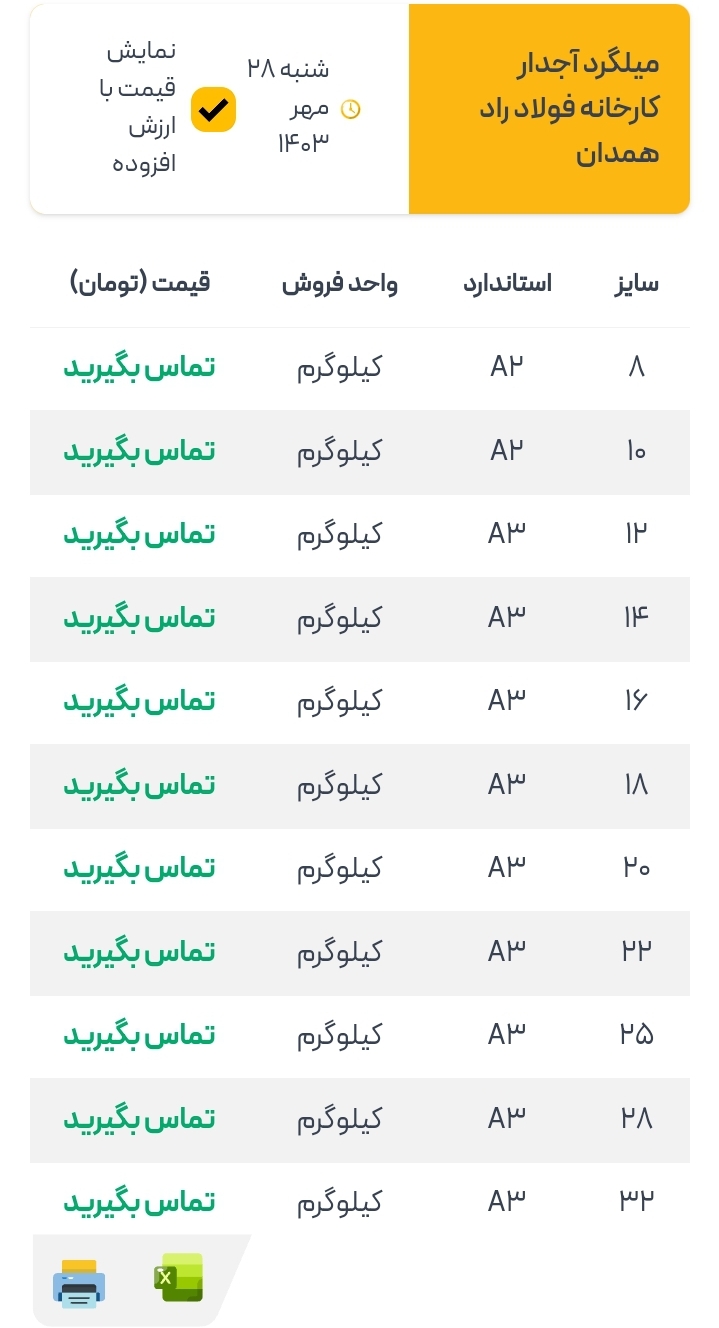Select تماس بگیرید in the size ۱۸ row
719x1328 pixels.
click(139, 786)
